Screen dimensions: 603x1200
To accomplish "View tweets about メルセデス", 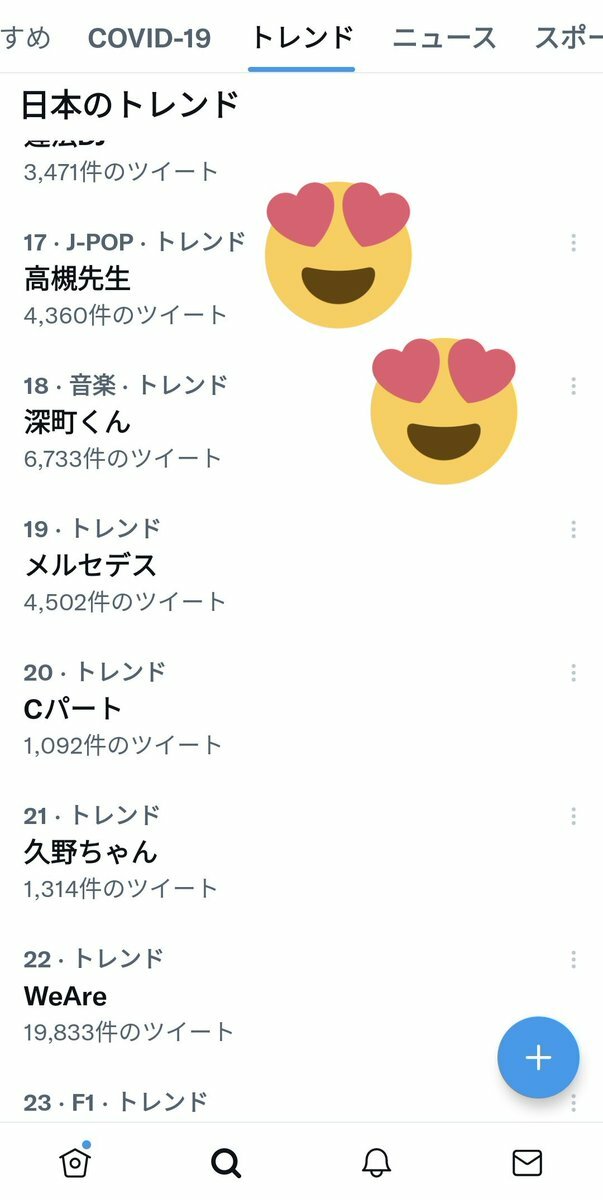I will point(91,565).
